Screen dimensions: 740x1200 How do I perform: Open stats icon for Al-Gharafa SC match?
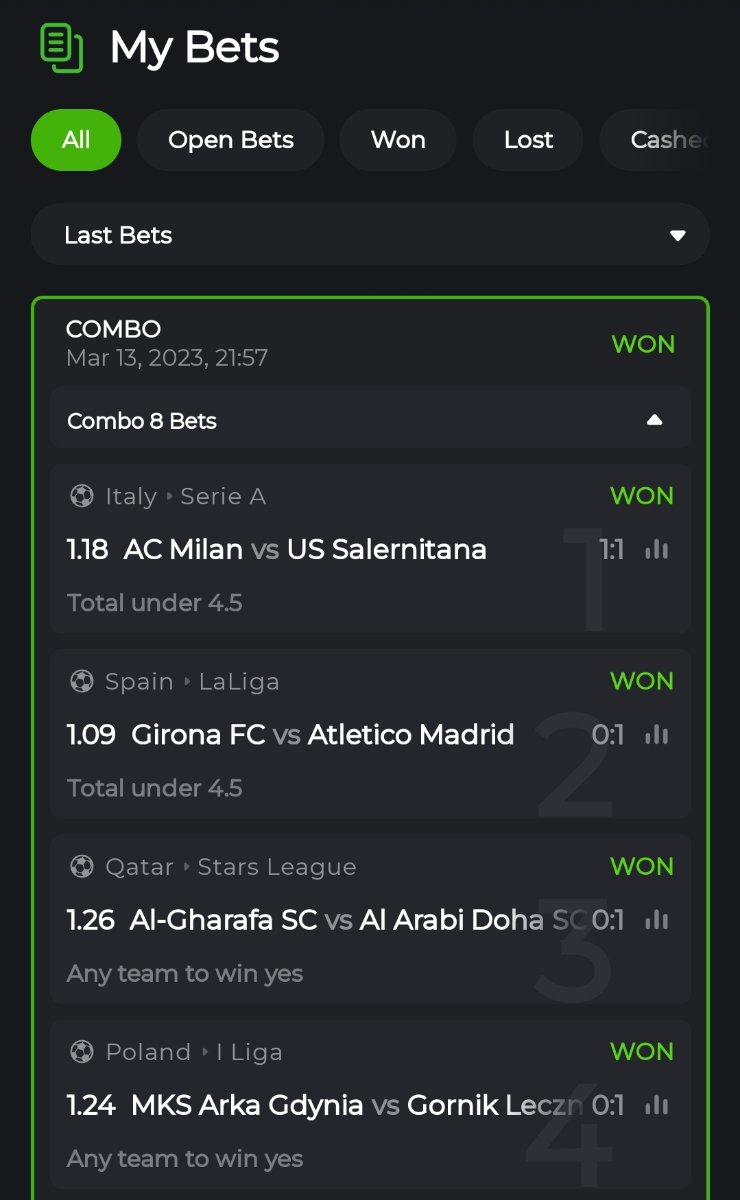tap(657, 920)
